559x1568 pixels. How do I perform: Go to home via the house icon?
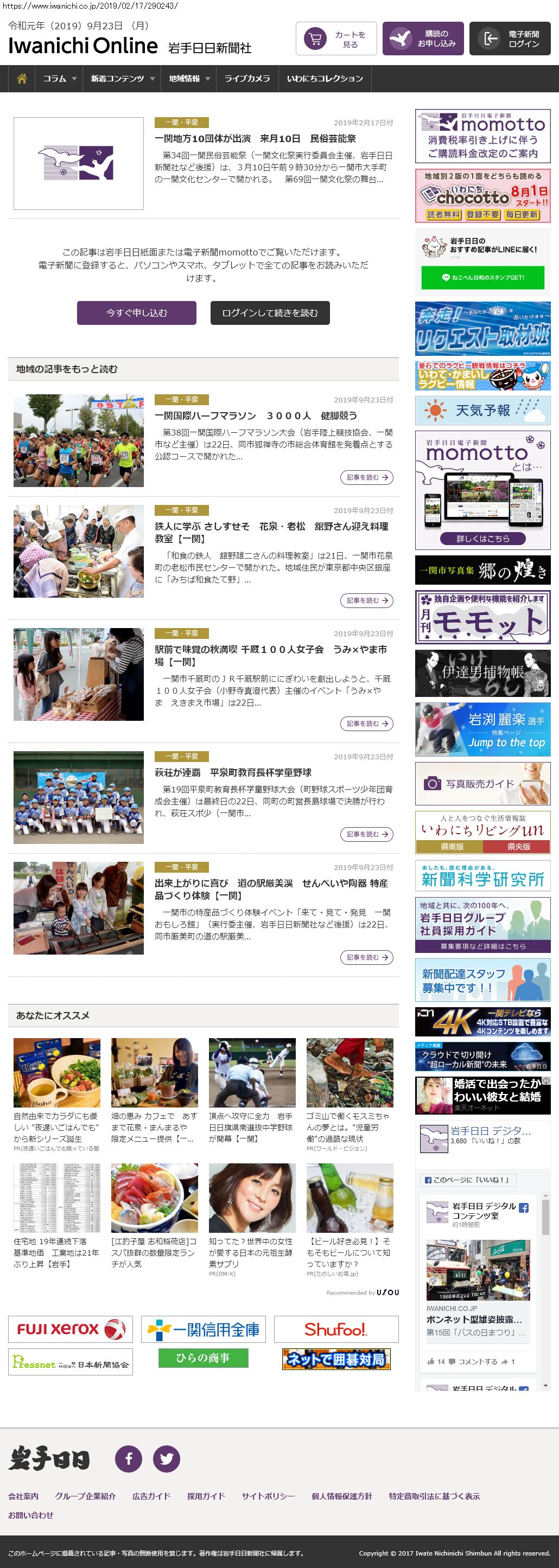[x=22, y=79]
